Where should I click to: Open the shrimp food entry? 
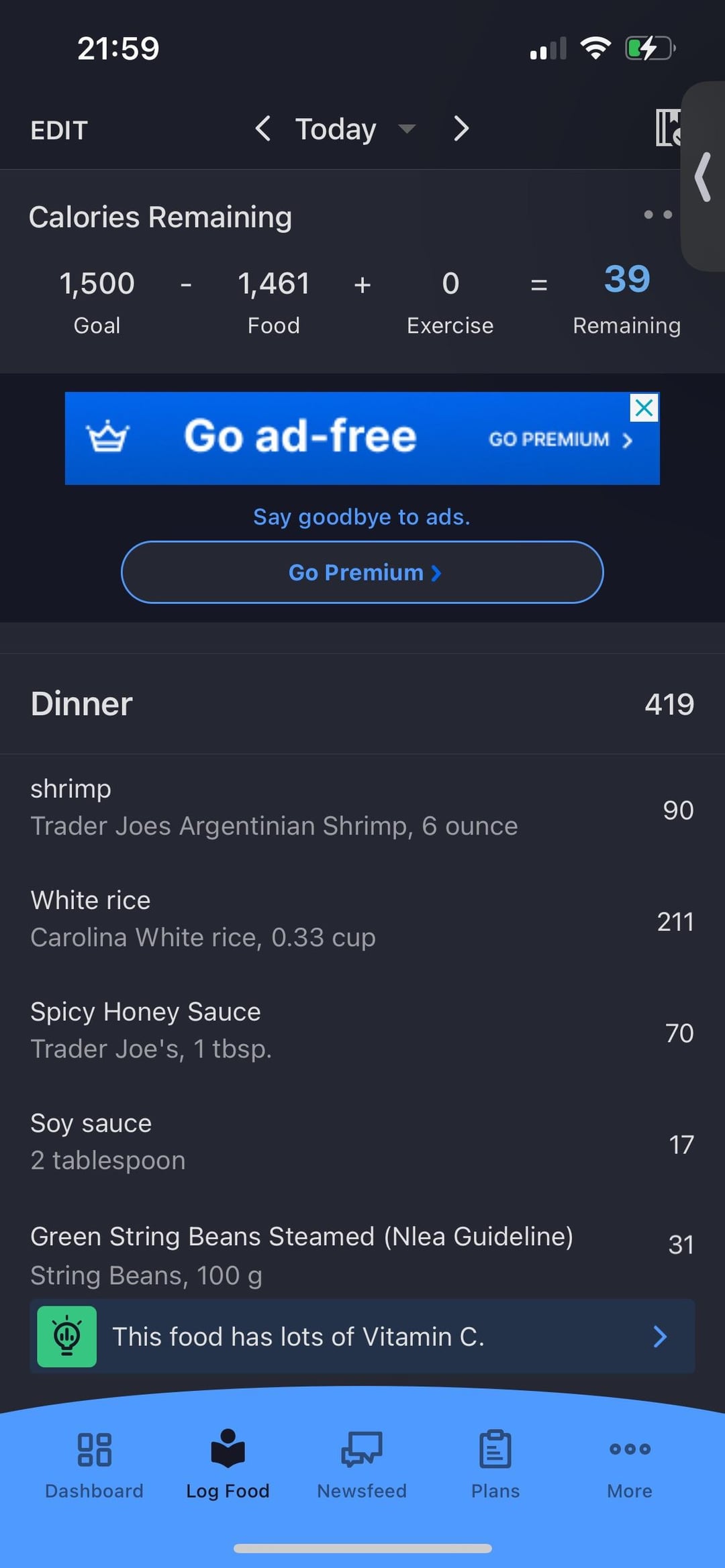[x=362, y=808]
